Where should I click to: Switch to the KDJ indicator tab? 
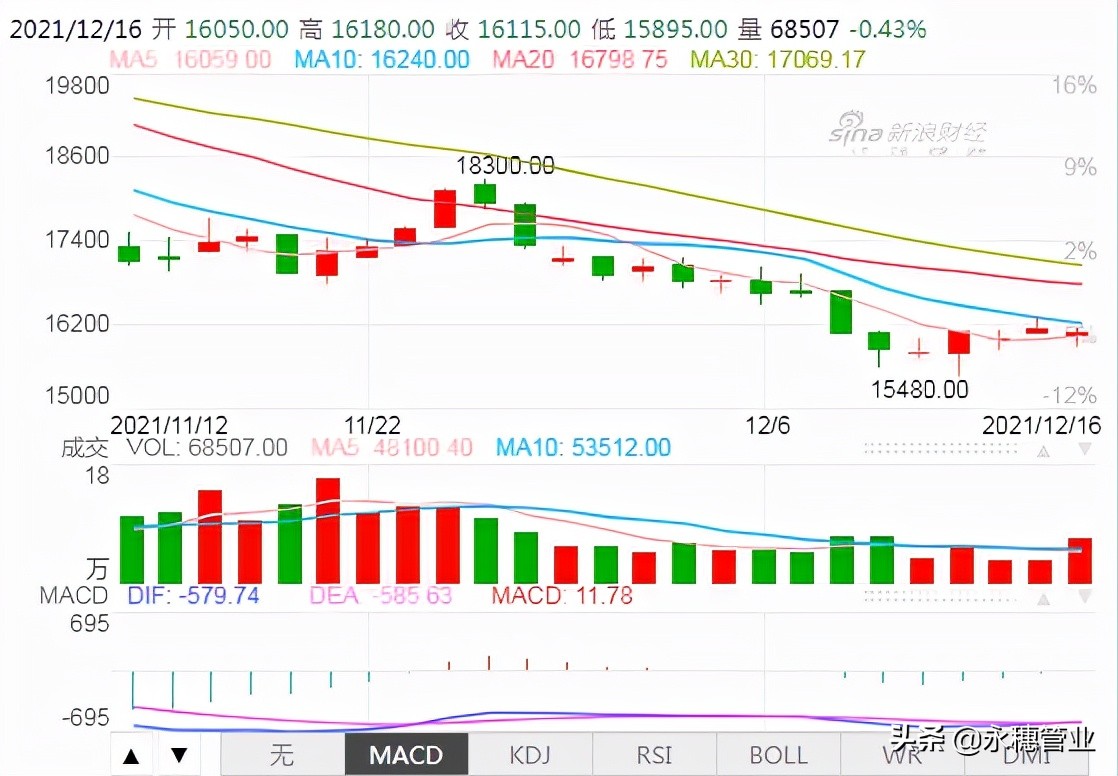point(530,755)
